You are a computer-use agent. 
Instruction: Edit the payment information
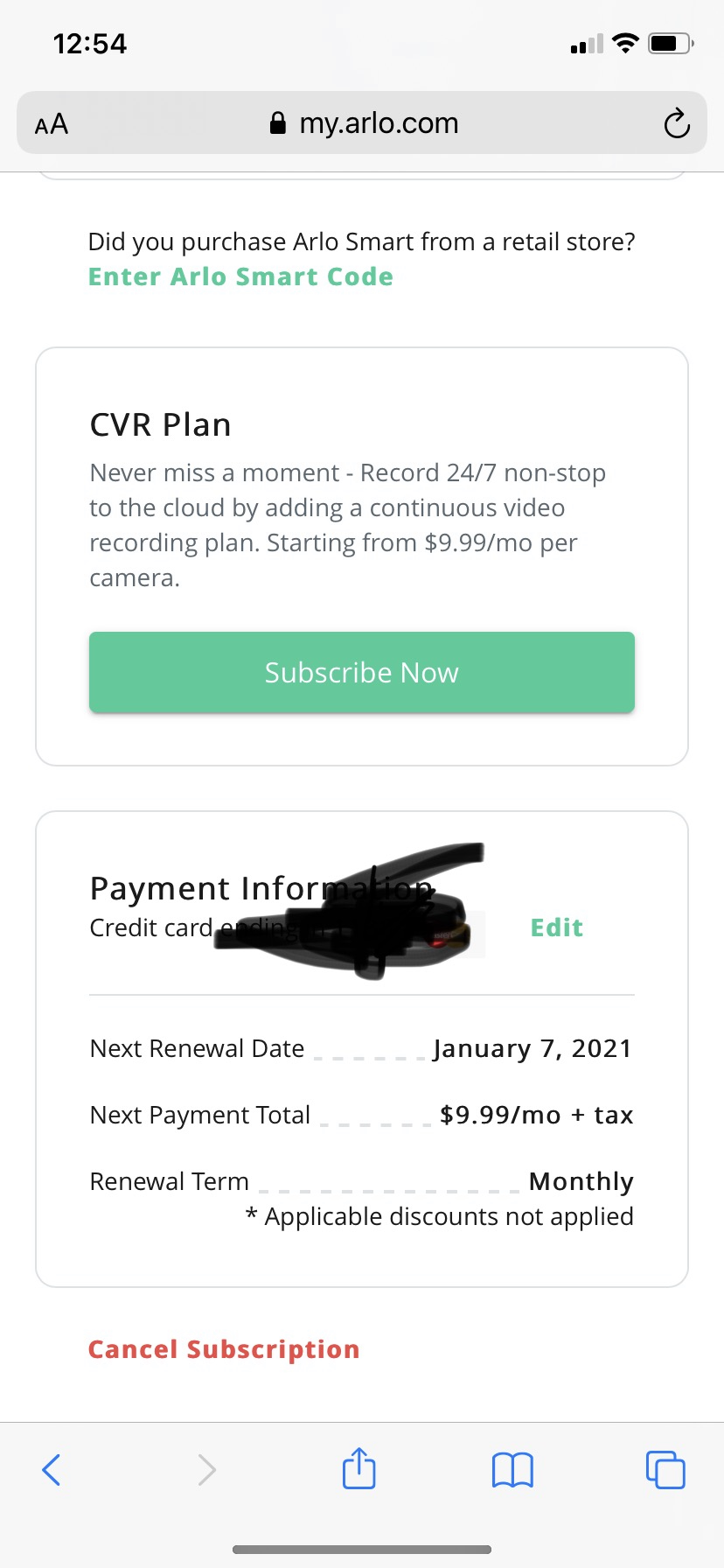pyautogui.click(x=556, y=927)
